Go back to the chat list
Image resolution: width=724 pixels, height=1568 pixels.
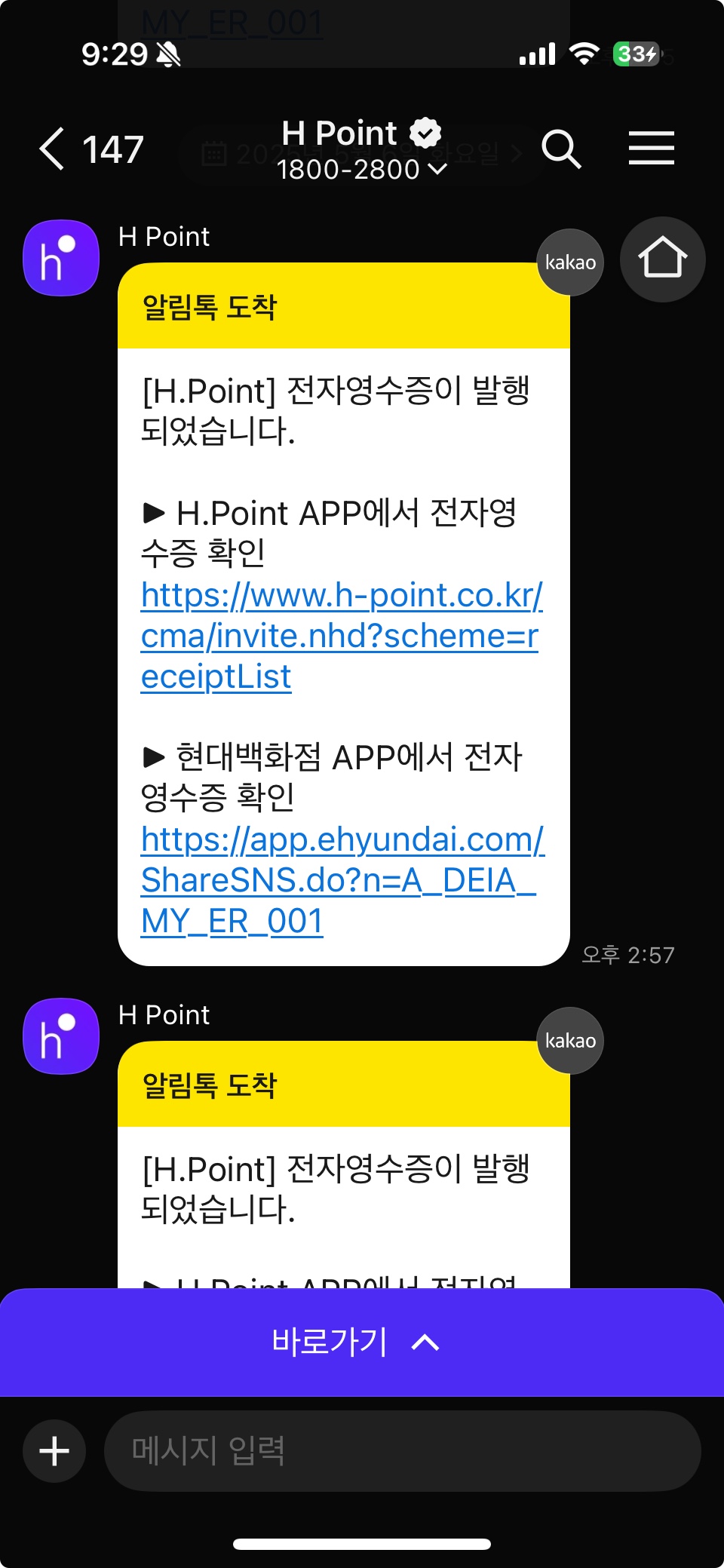click(x=53, y=149)
